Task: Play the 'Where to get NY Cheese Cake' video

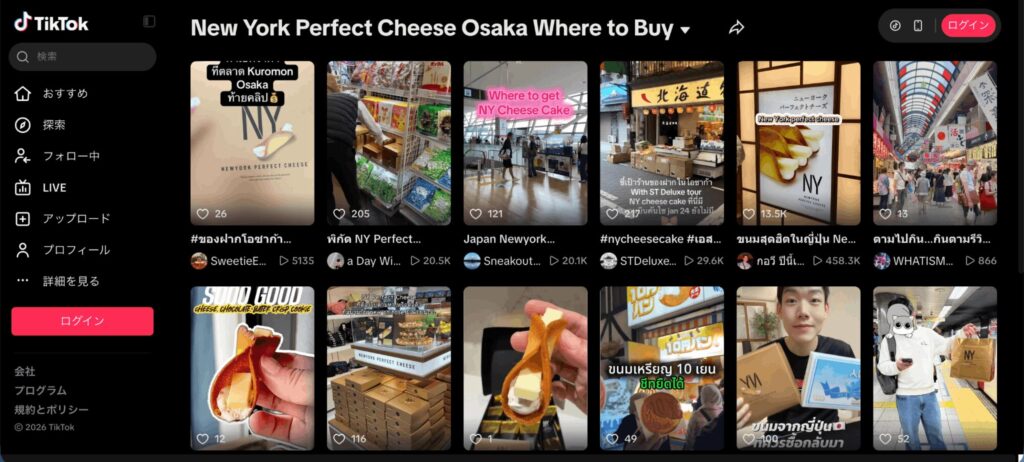Action: point(525,143)
